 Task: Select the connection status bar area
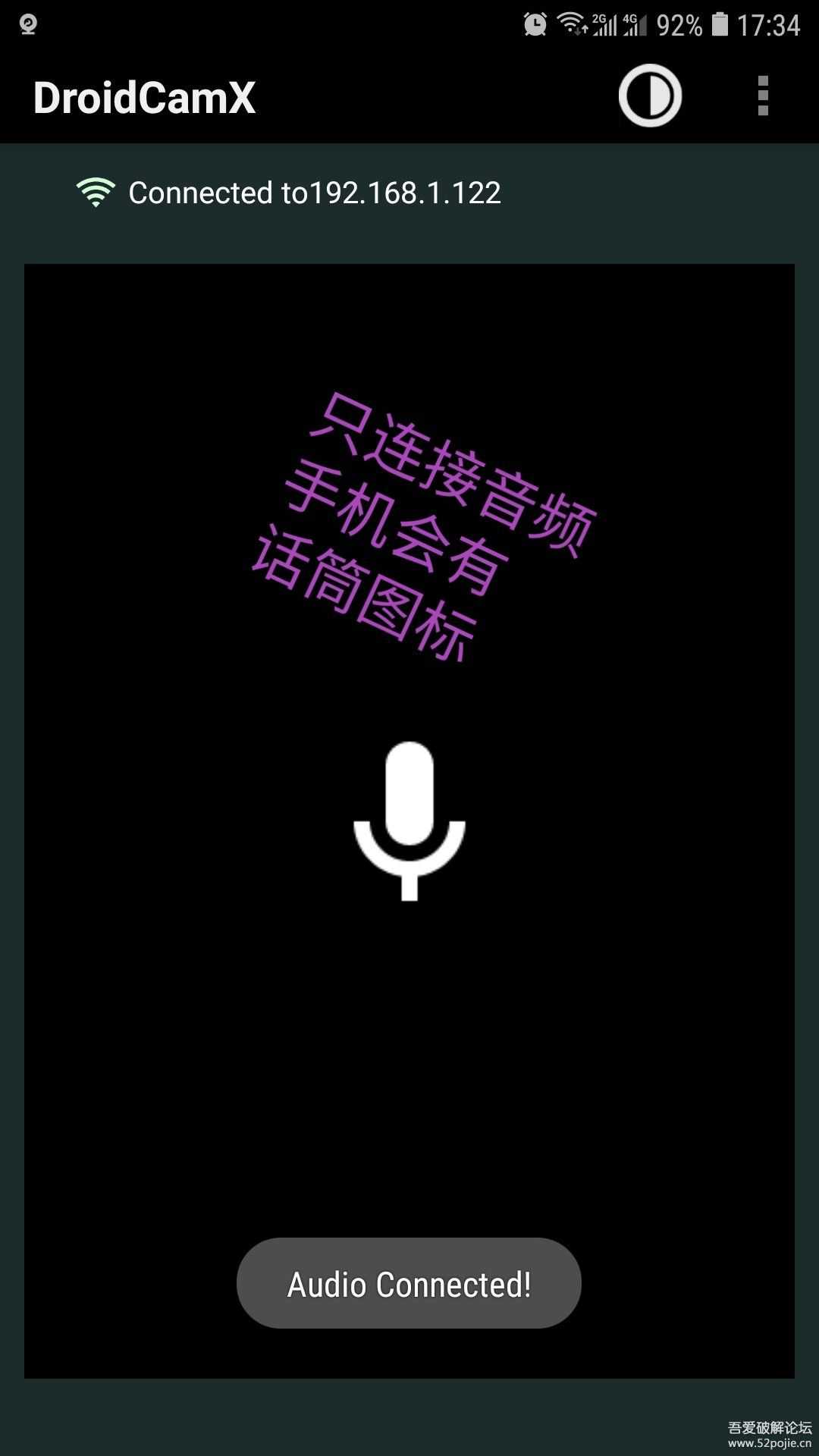(x=303, y=192)
